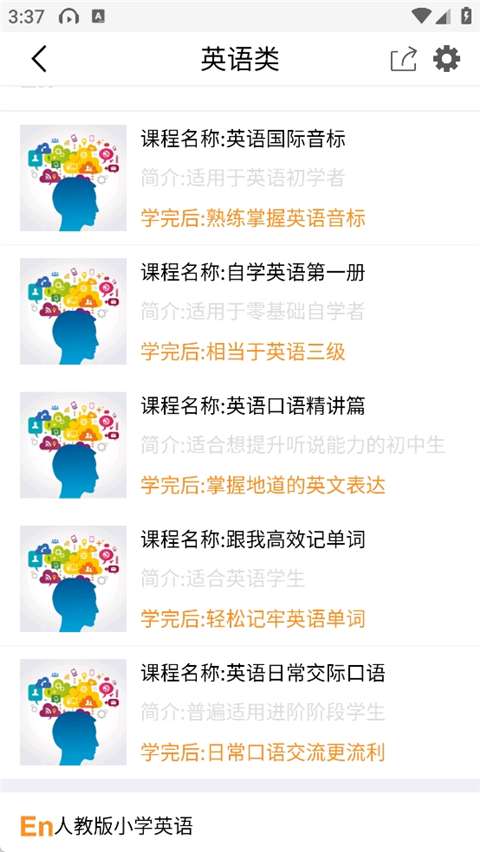Open the 自学英语第一册 course
This screenshot has height=852, width=480.
click(x=240, y=311)
